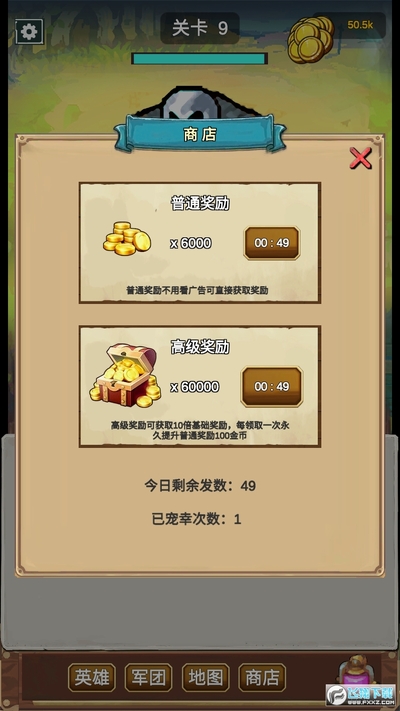Tap the timer button for 普通奖励
Image resolution: width=400 pixels, height=711 pixels.
pyautogui.click(x=272, y=243)
